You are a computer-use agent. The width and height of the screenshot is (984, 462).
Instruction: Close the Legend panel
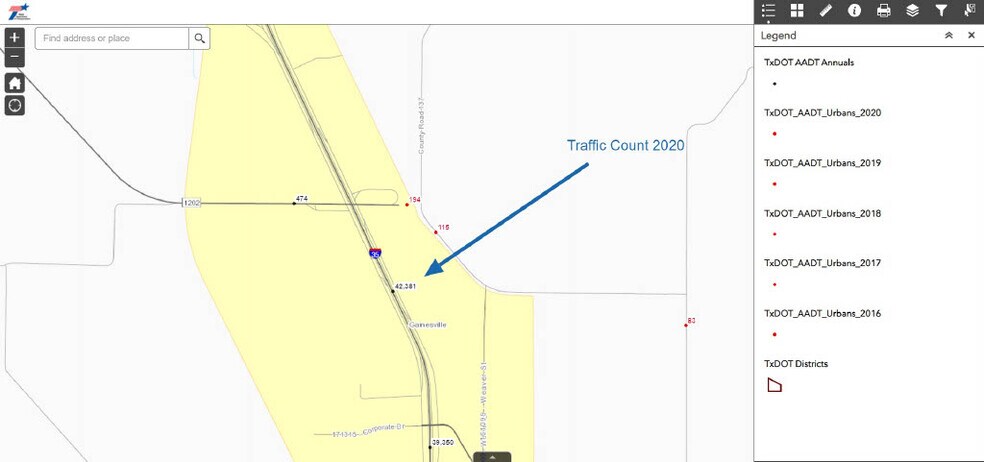click(971, 35)
